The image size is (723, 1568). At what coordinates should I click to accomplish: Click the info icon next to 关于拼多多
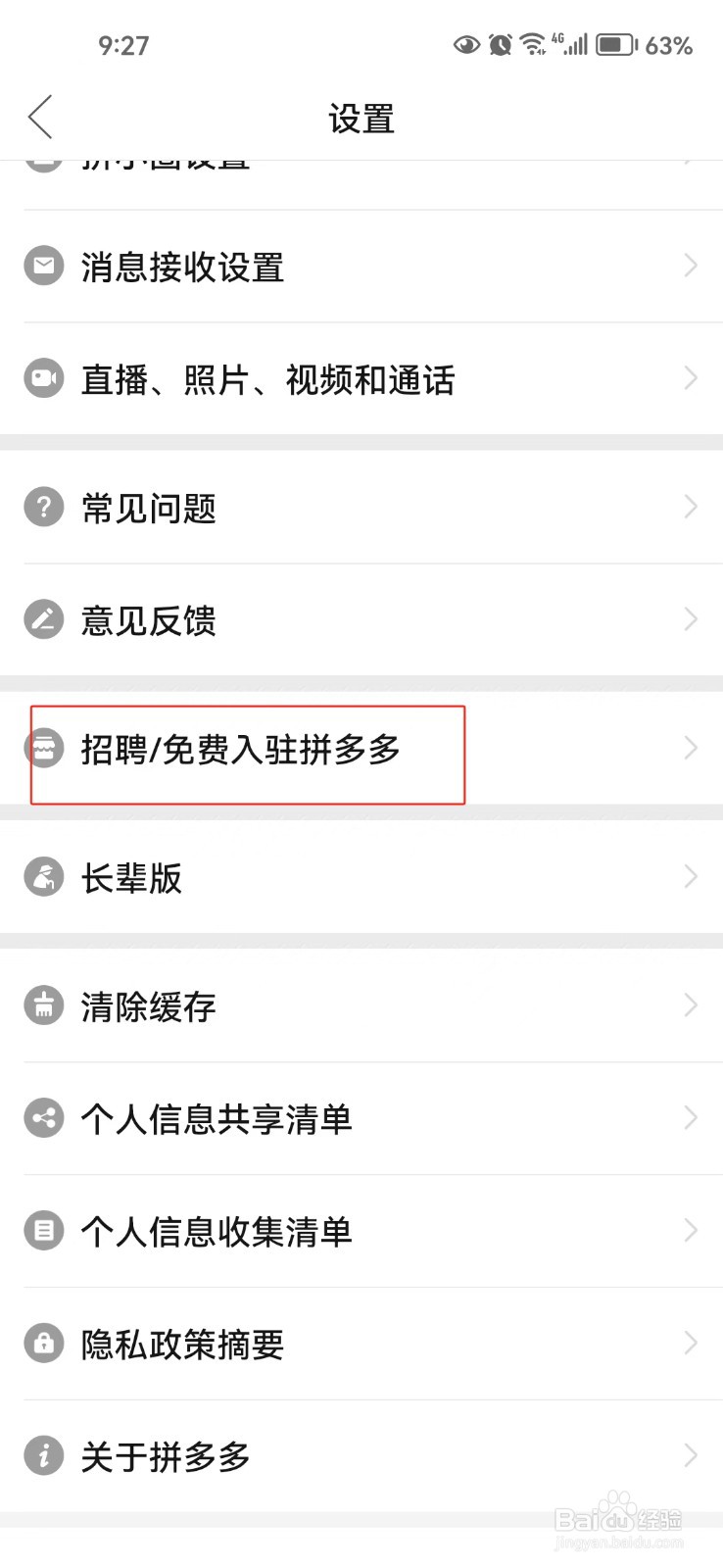(43, 1456)
